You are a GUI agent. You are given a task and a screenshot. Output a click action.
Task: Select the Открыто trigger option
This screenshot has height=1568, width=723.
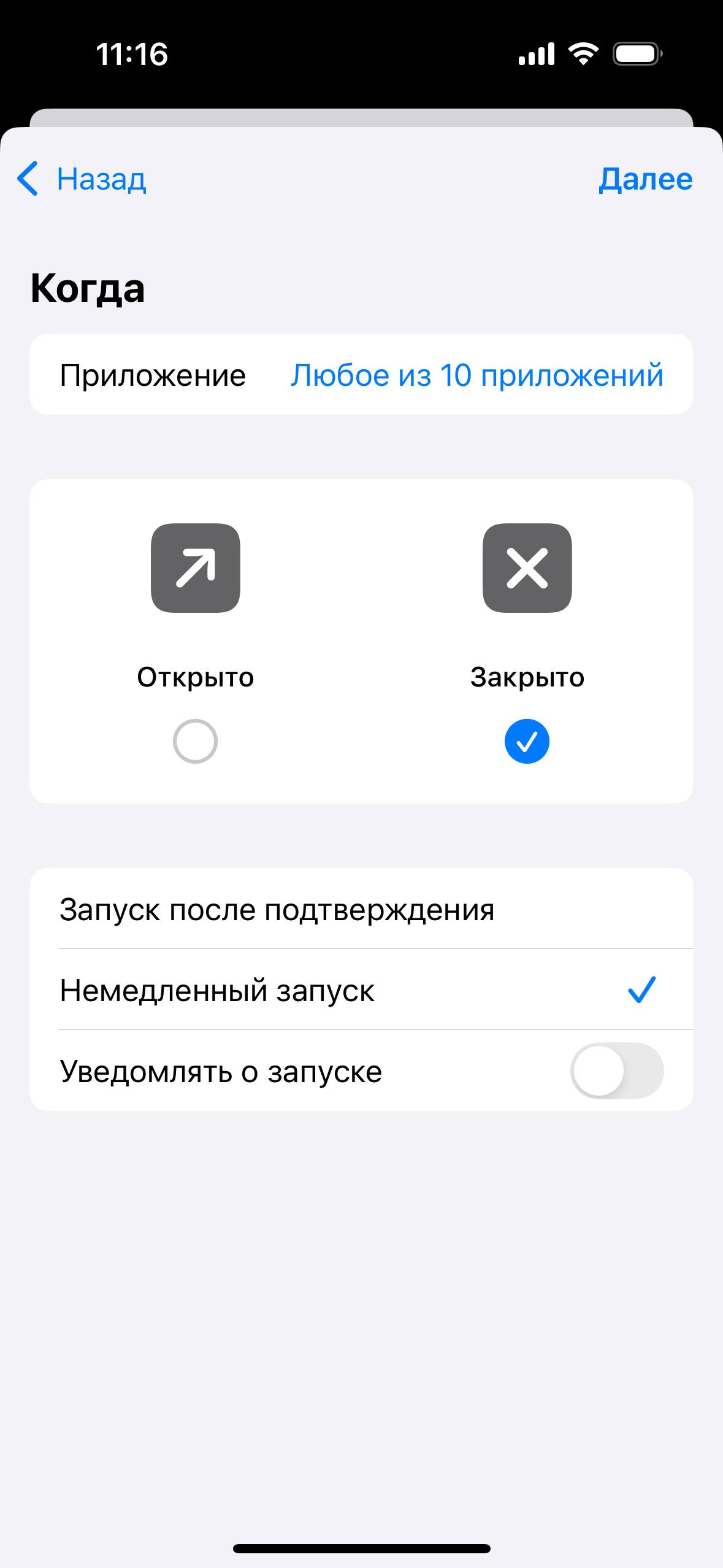tap(195, 742)
